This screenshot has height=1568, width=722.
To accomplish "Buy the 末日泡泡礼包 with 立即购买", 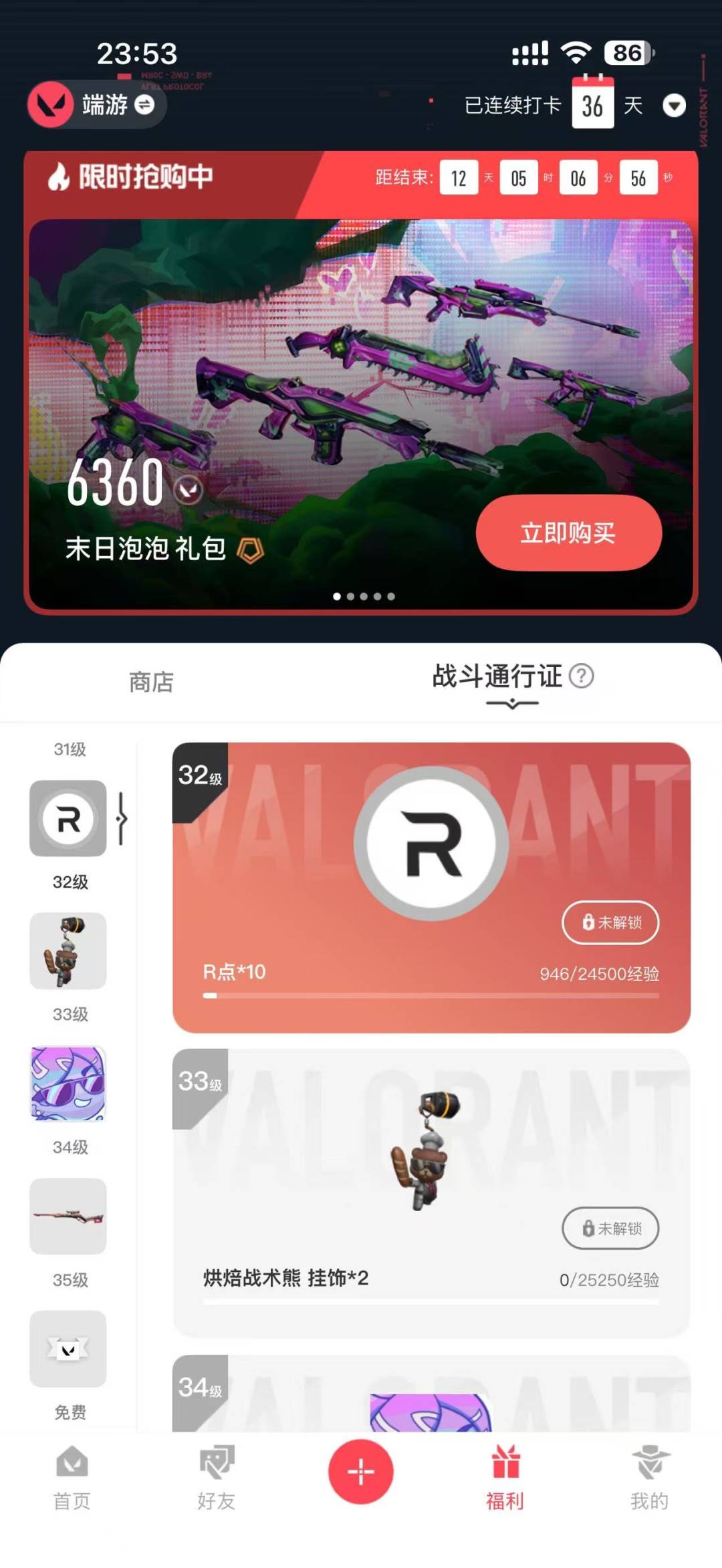I will coord(568,533).
